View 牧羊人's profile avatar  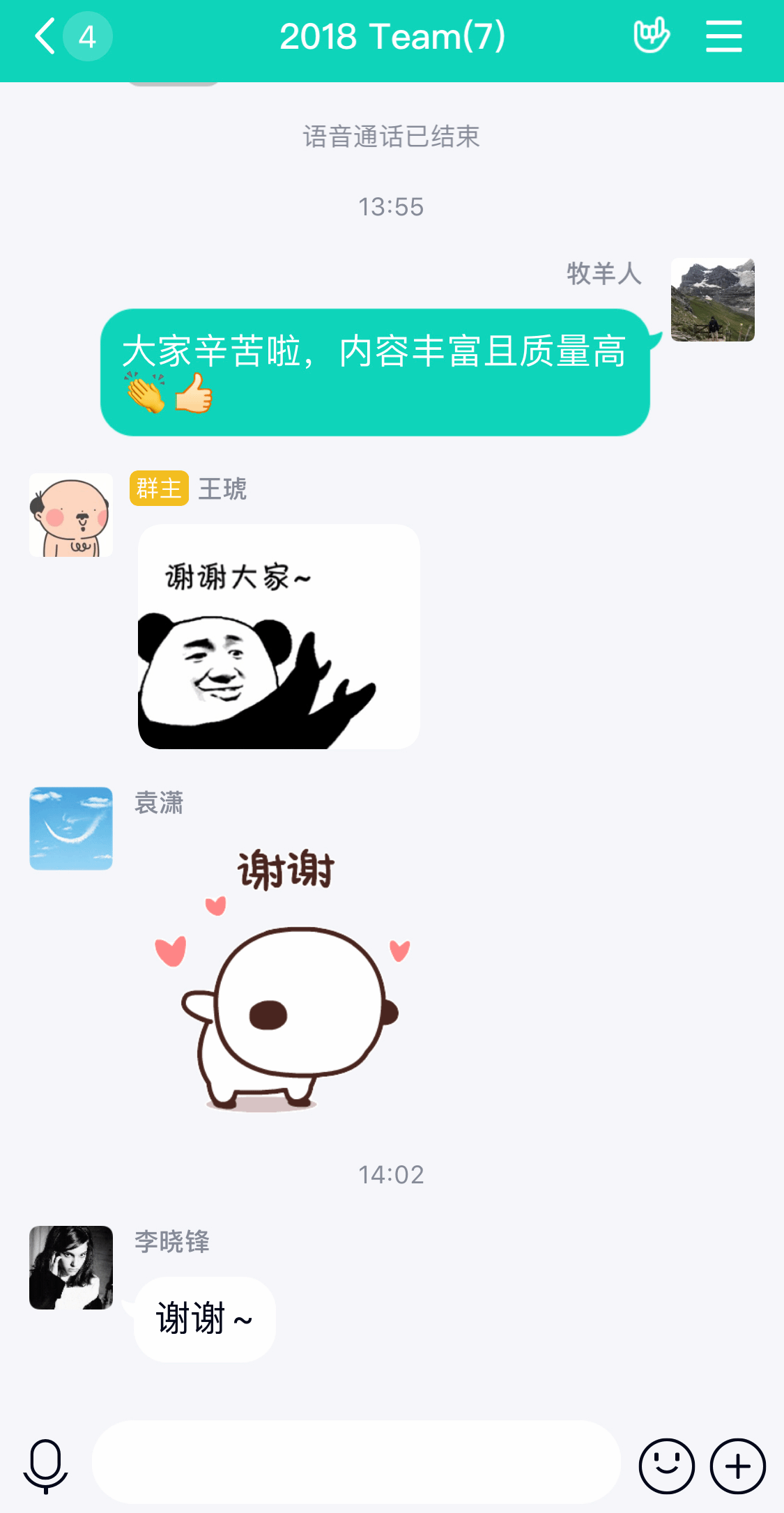[x=712, y=300]
